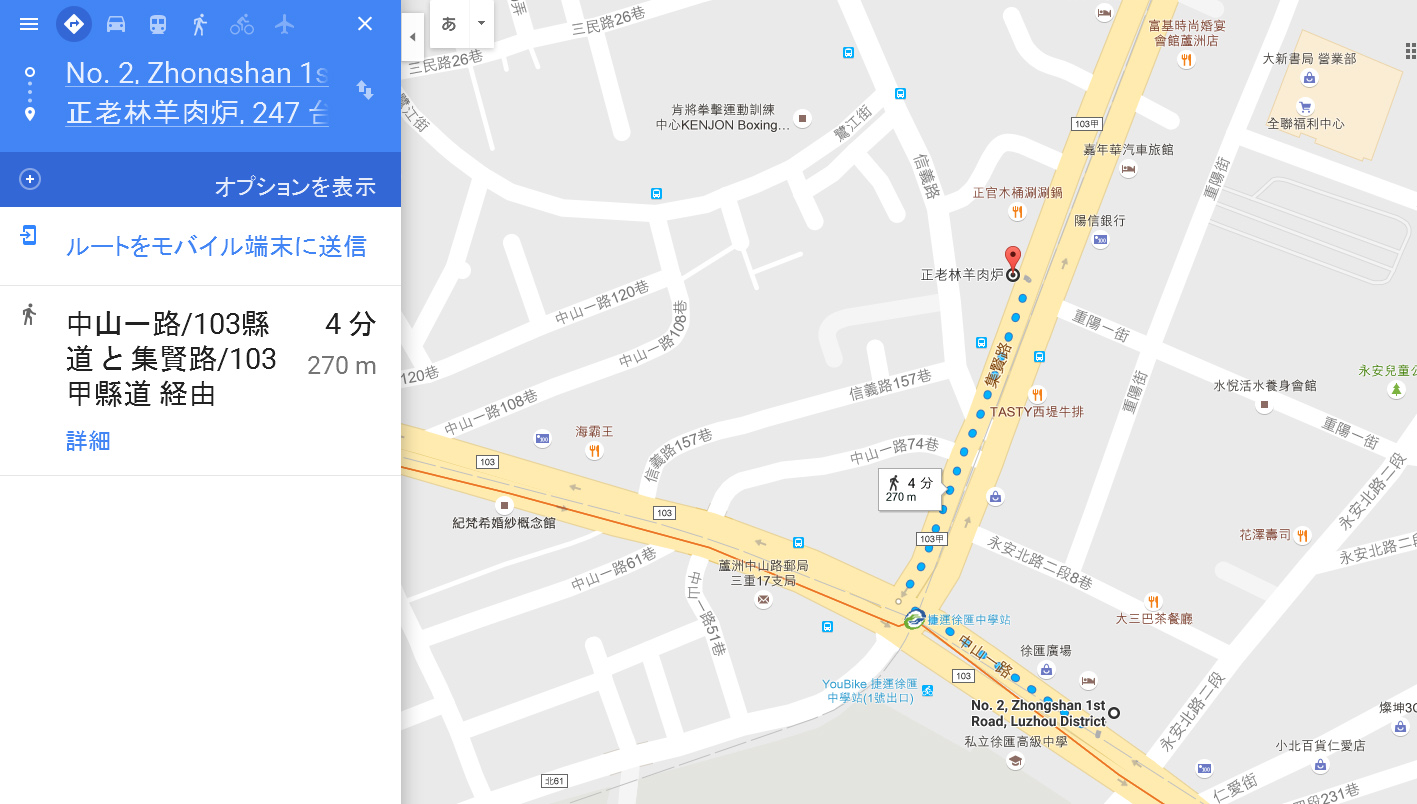Show route options via オプションを表示

coord(295,186)
